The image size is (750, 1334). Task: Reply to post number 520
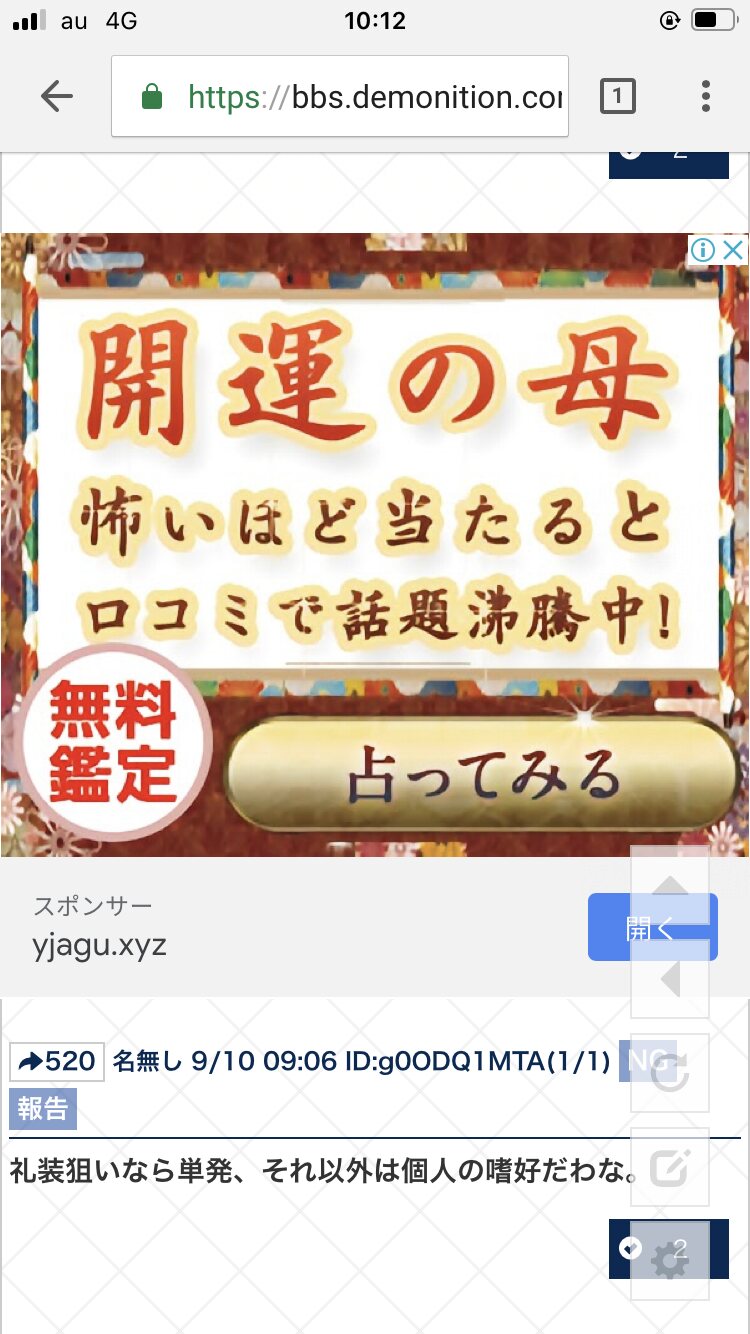point(57,1061)
